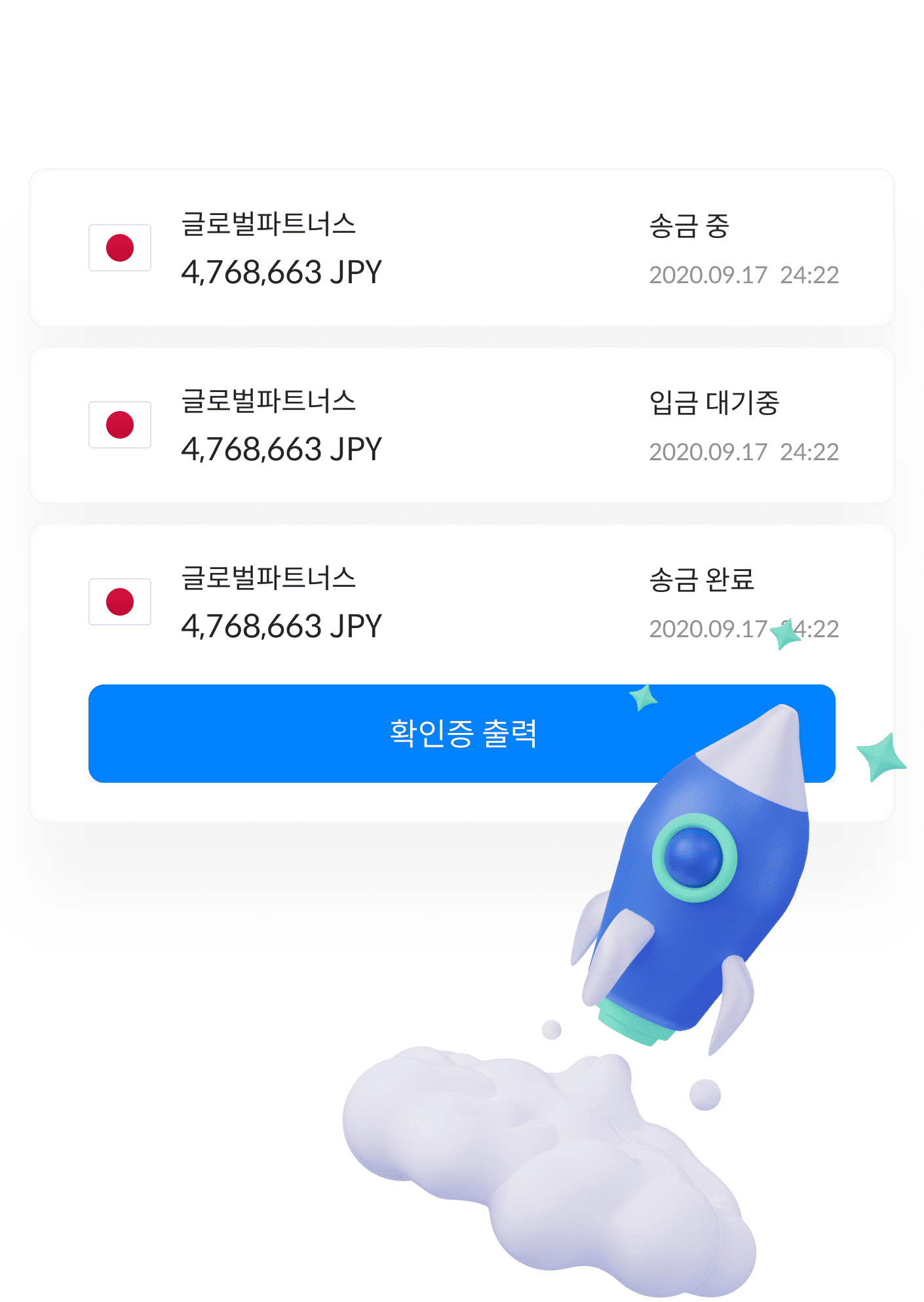Click the red circle of the first flag icon

120,248
